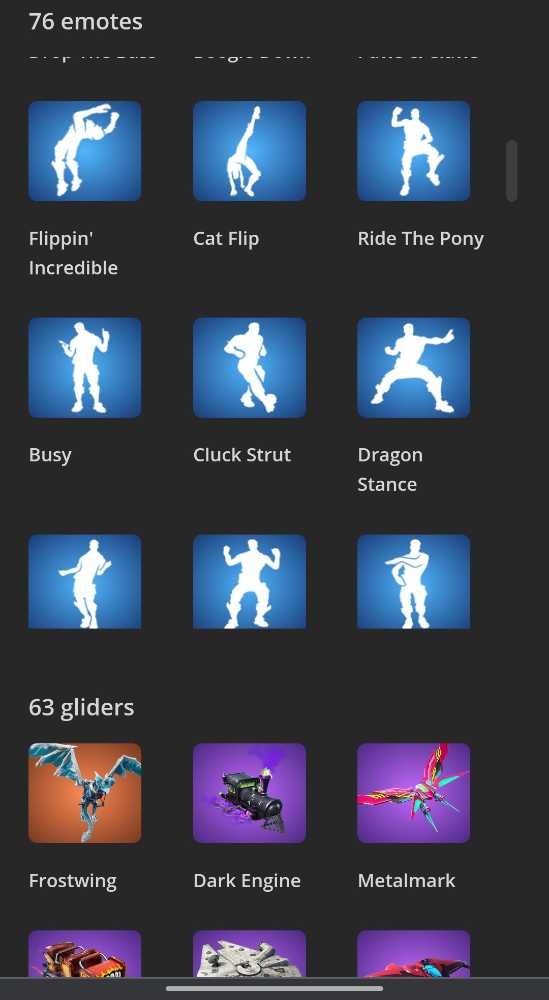Select the Cat Flip emote tile
The image size is (549, 1000).
pos(249,151)
